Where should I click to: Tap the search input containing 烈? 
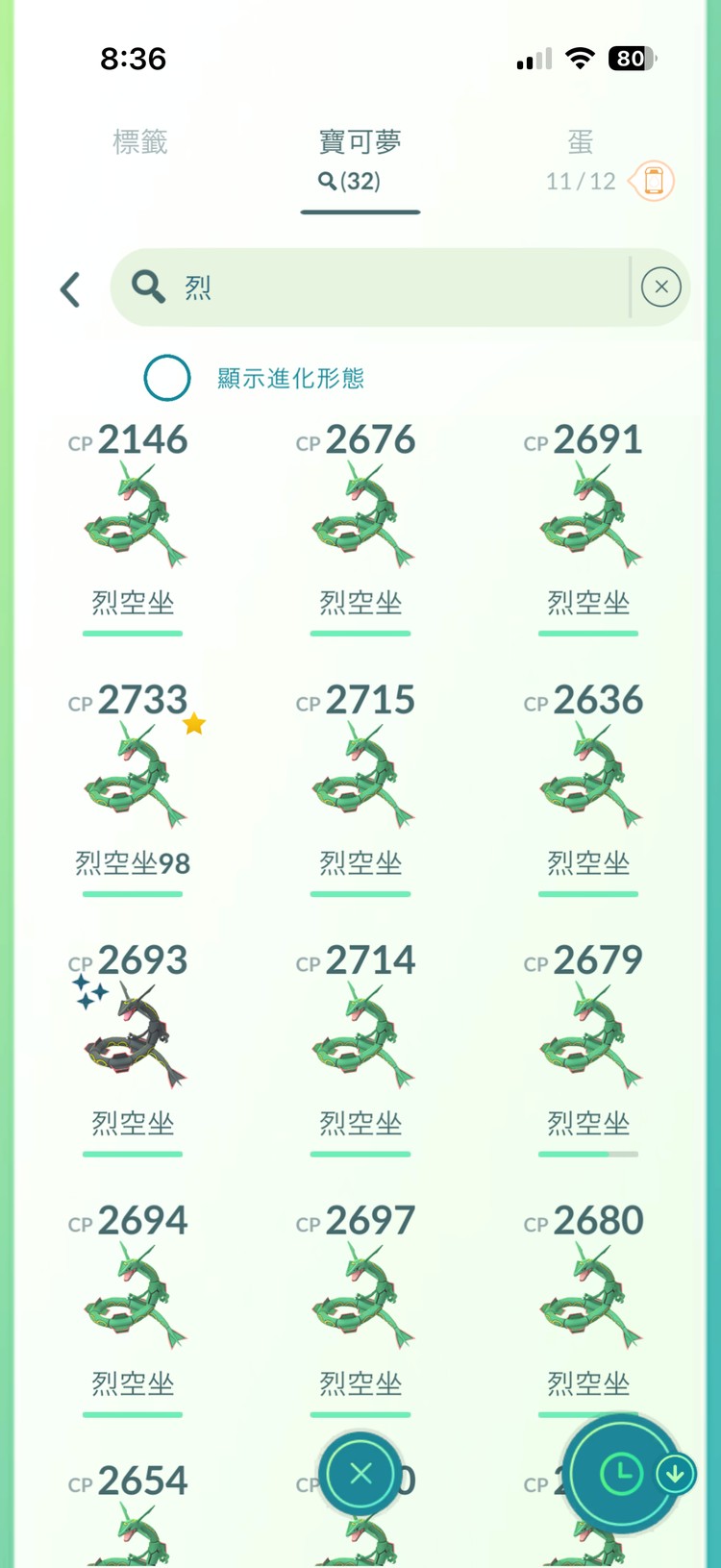pos(365,287)
